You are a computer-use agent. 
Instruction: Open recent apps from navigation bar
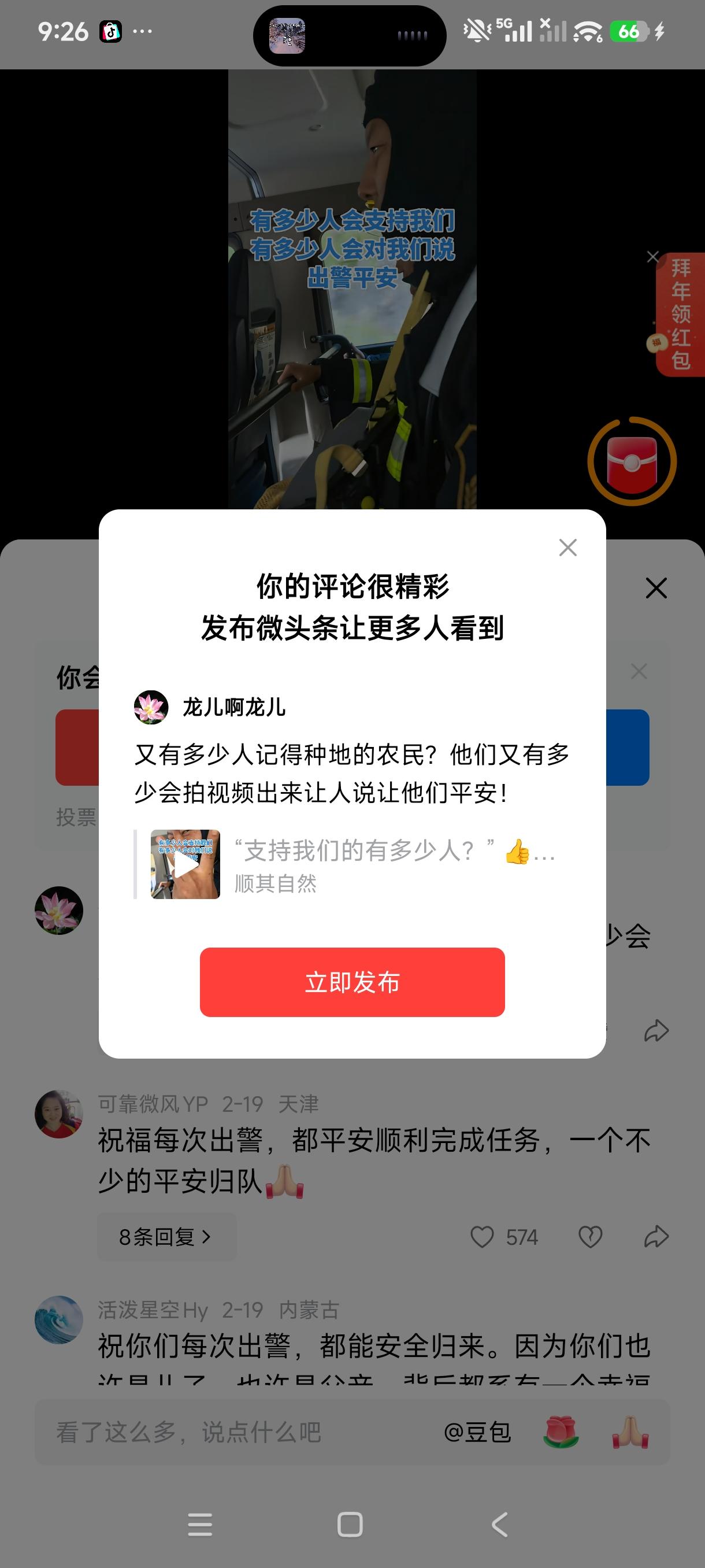tap(199, 1525)
